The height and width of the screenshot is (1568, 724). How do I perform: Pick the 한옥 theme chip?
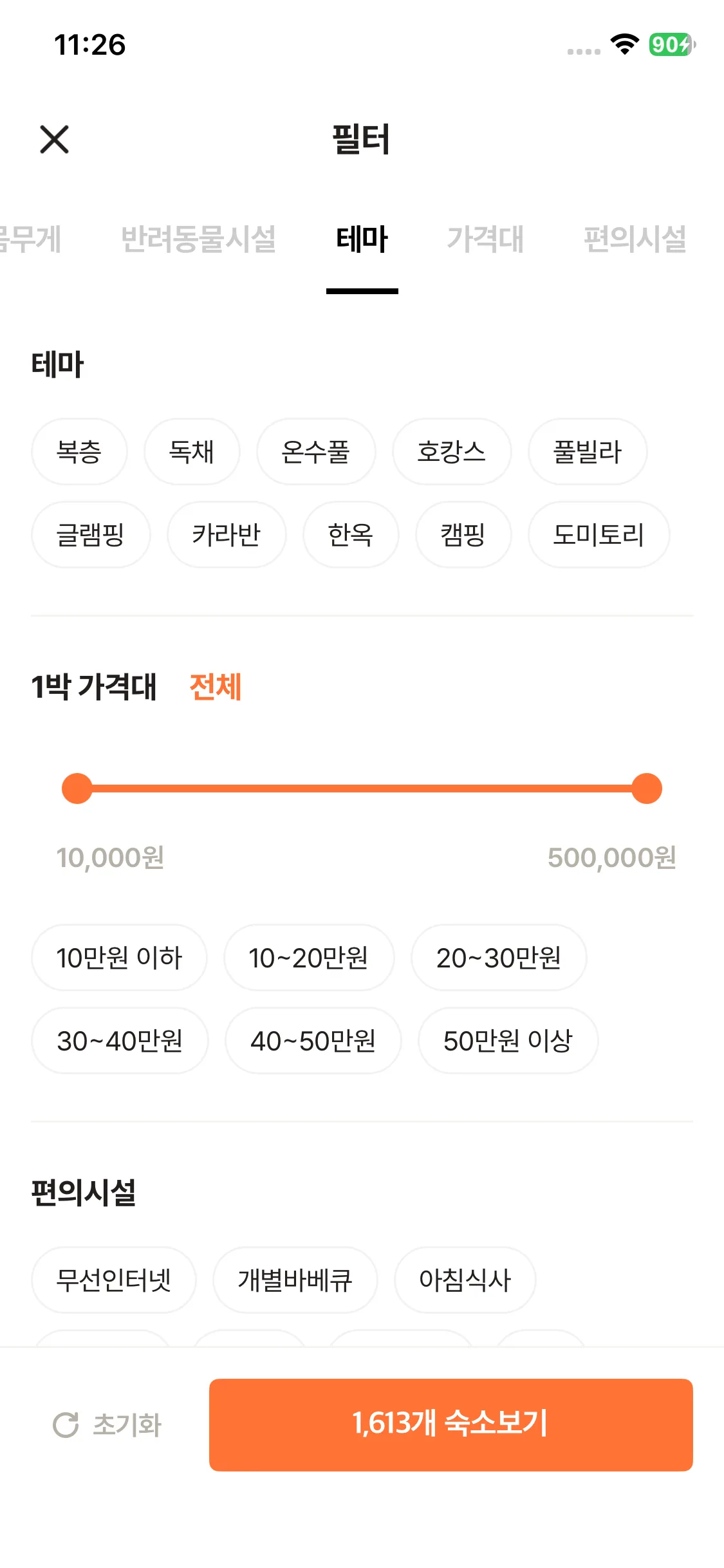[351, 534]
